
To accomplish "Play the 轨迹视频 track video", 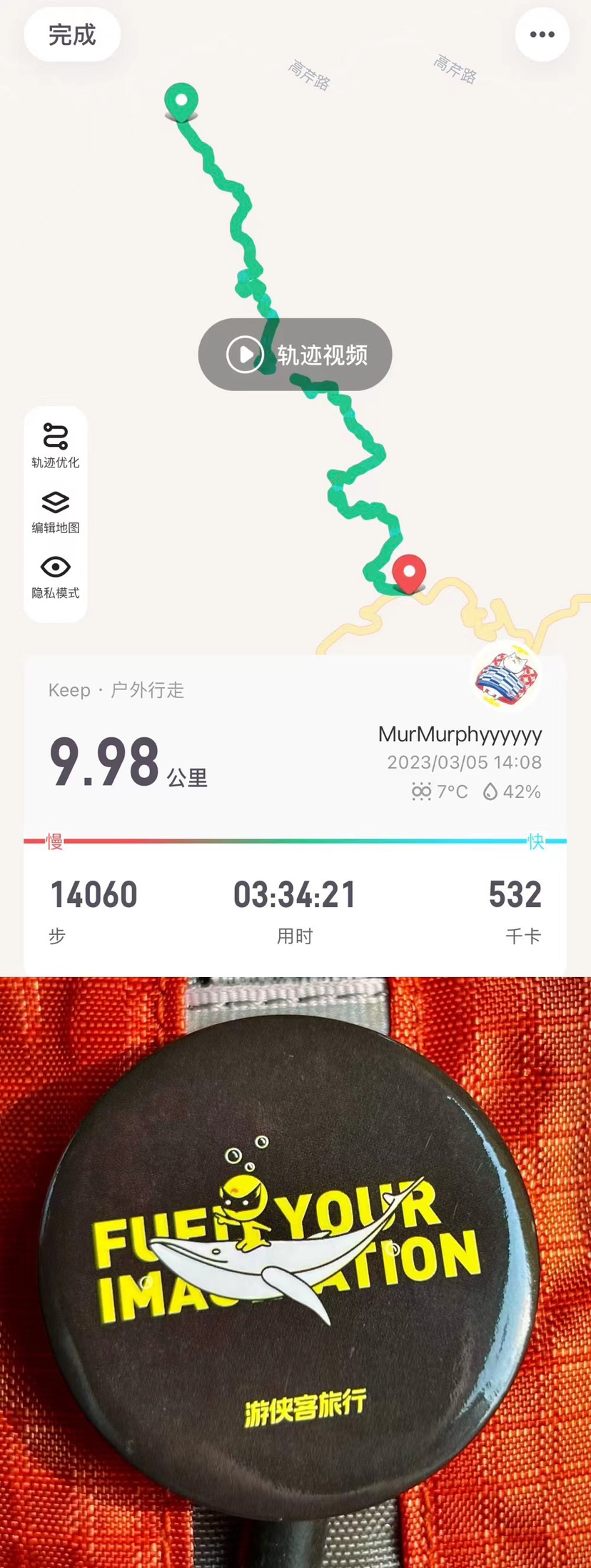I will 295,354.
